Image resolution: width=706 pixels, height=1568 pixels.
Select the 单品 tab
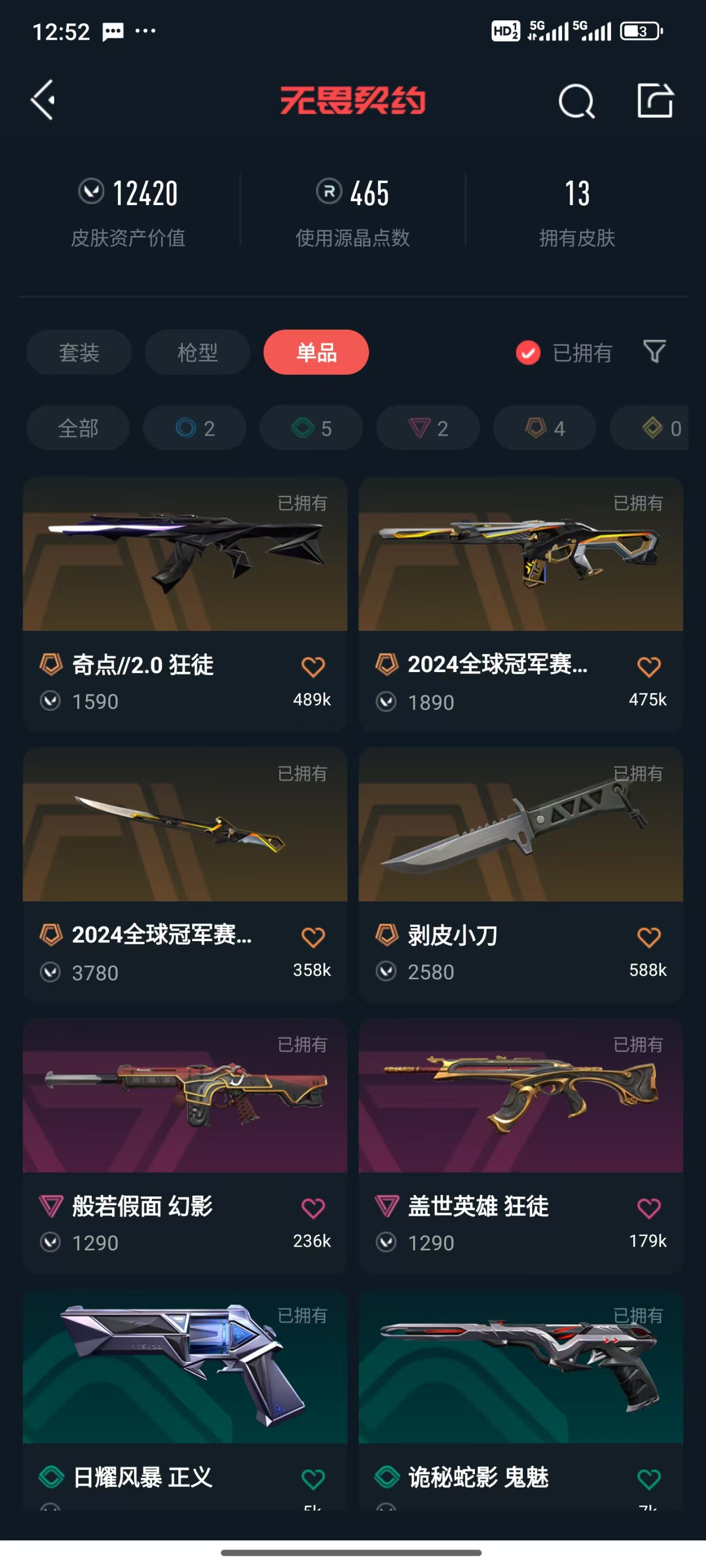[315, 352]
